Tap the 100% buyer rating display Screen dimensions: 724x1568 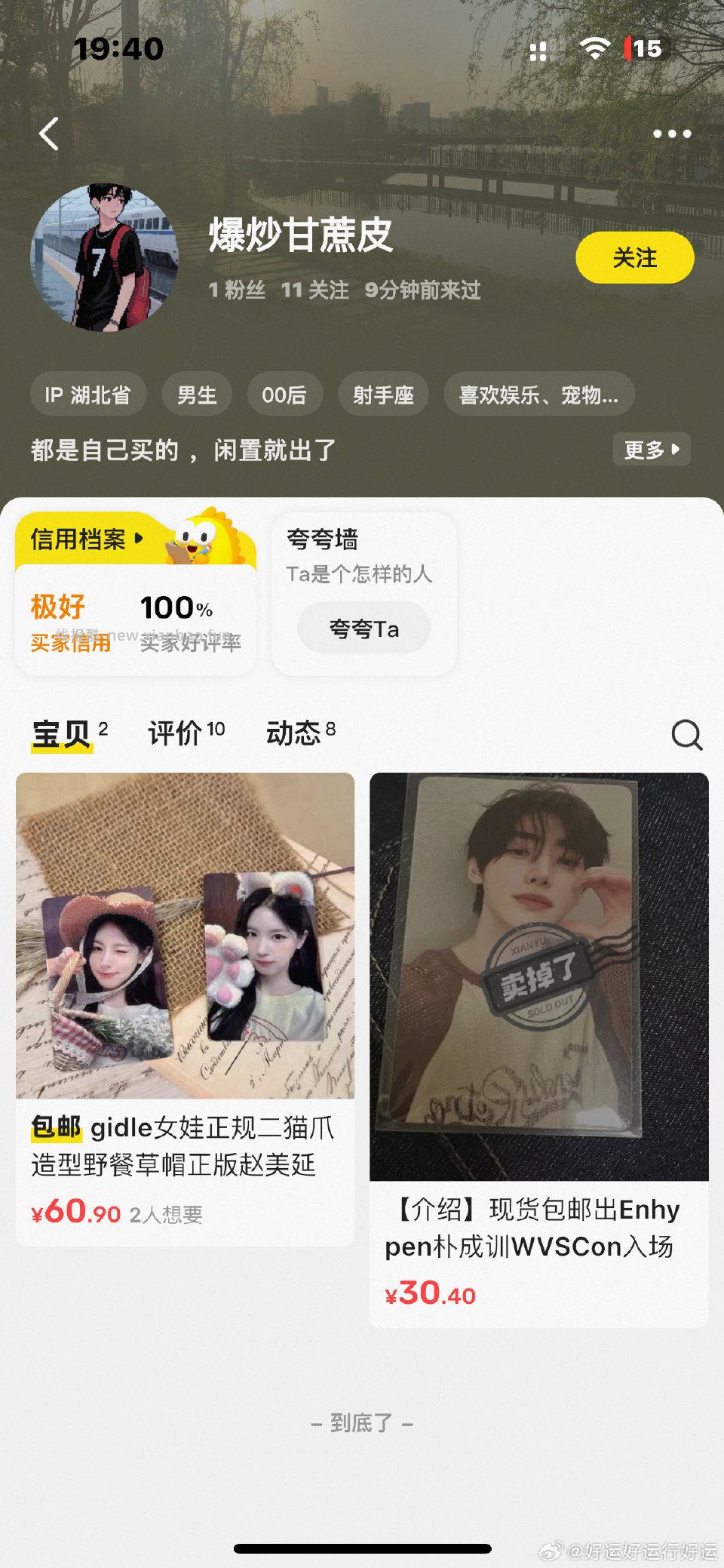pyautogui.click(x=177, y=606)
